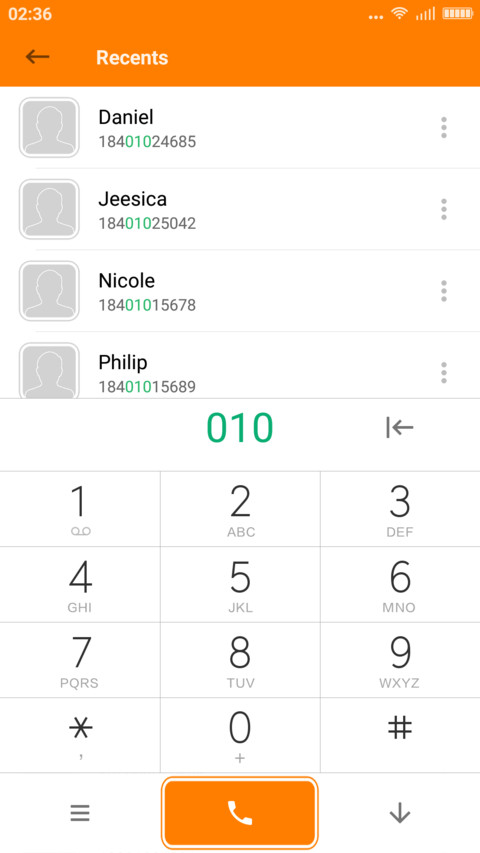Viewport: 480px width, 853px height.
Task: Dial digit 3 DEF
Action: coord(400,509)
